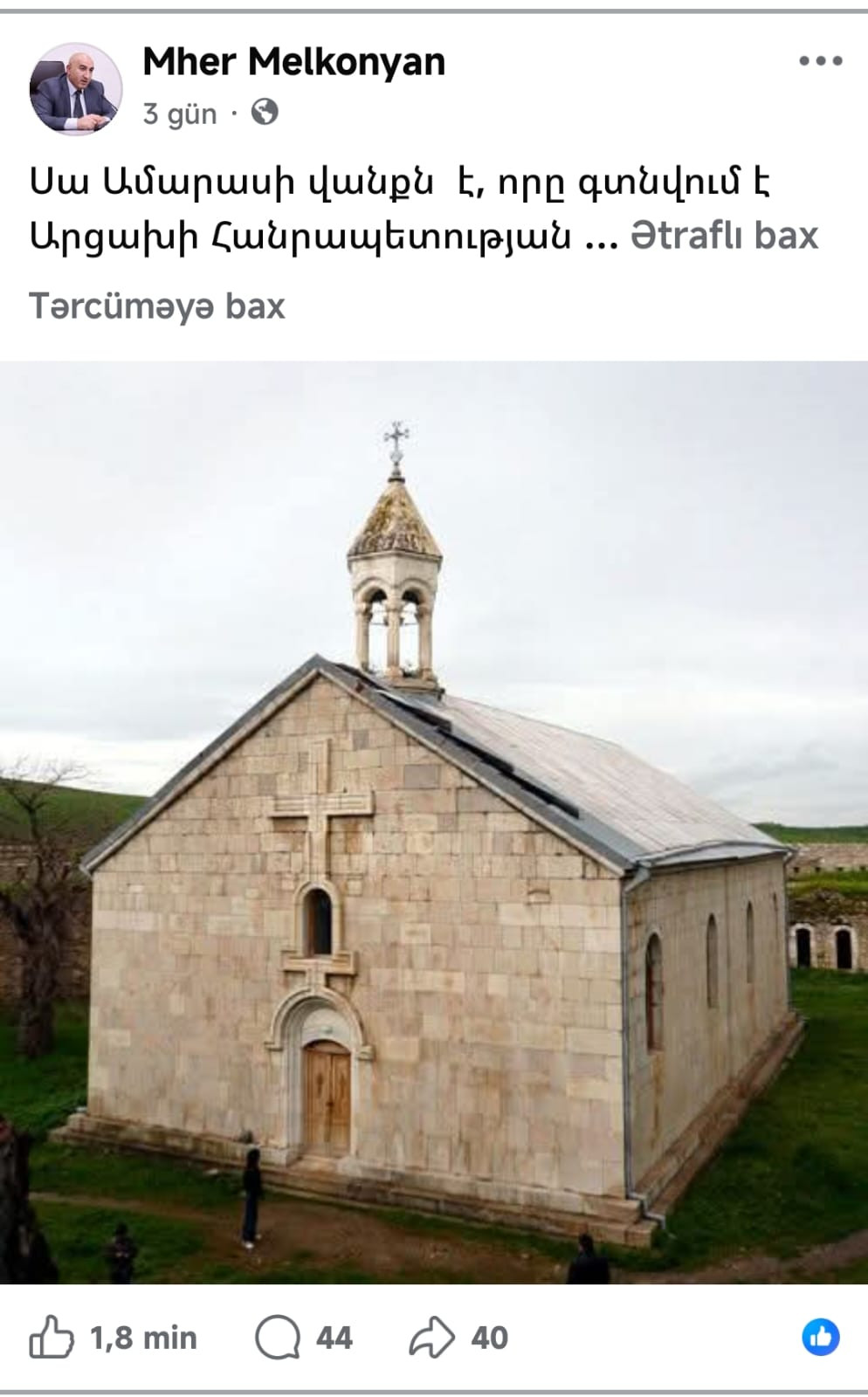868x1397 pixels.
Task: Open the church photo in full view
Action: (434, 821)
